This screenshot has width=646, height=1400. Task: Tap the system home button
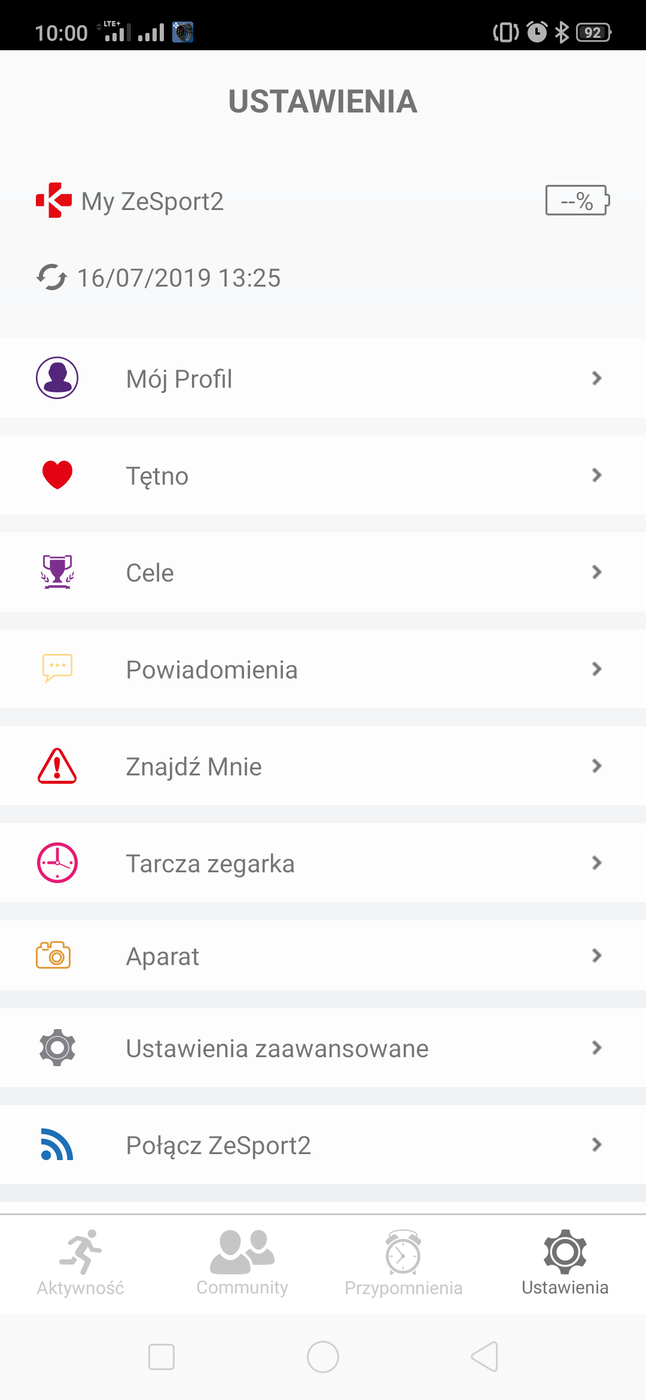[323, 1357]
